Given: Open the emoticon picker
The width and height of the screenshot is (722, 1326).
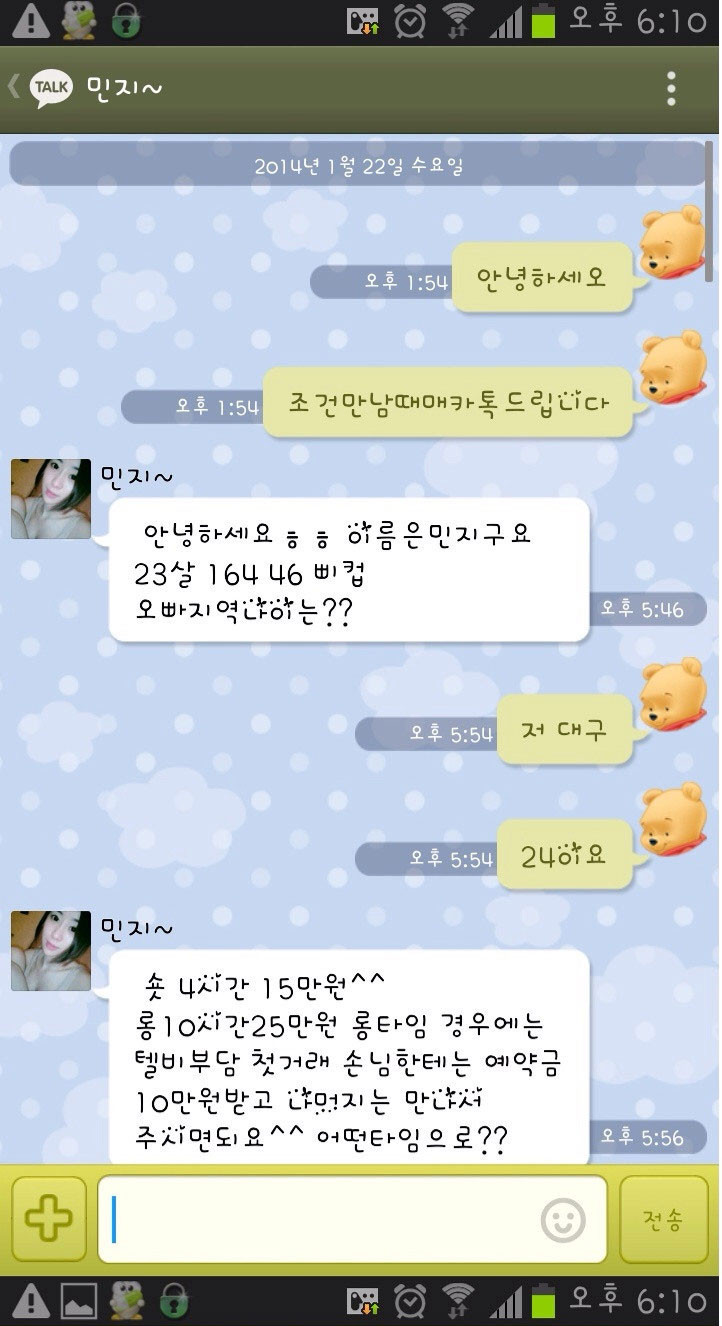Looking at the screenshot, I should 563,1220.
